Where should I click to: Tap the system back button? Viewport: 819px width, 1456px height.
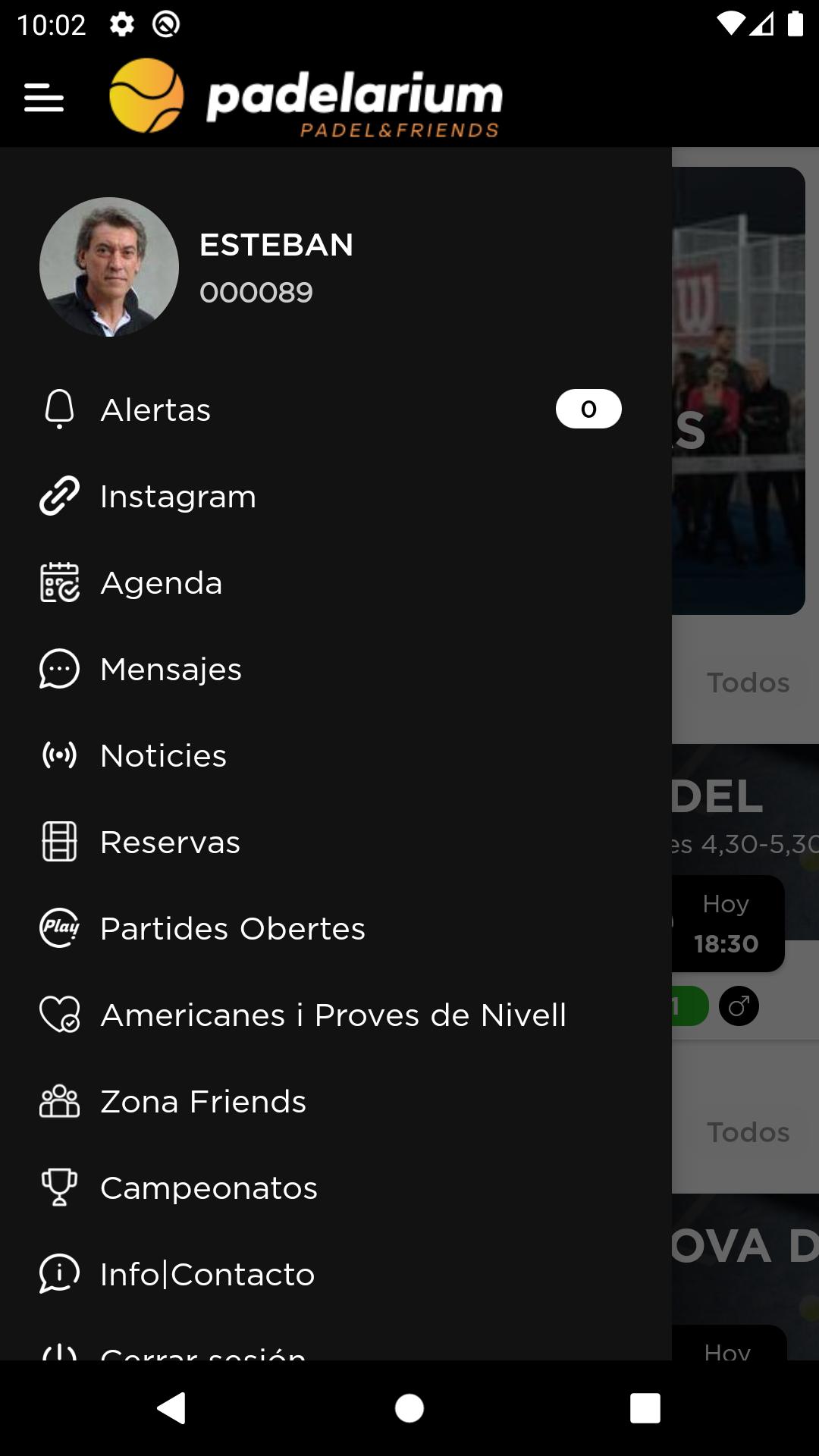click(x=172, y=1408)
